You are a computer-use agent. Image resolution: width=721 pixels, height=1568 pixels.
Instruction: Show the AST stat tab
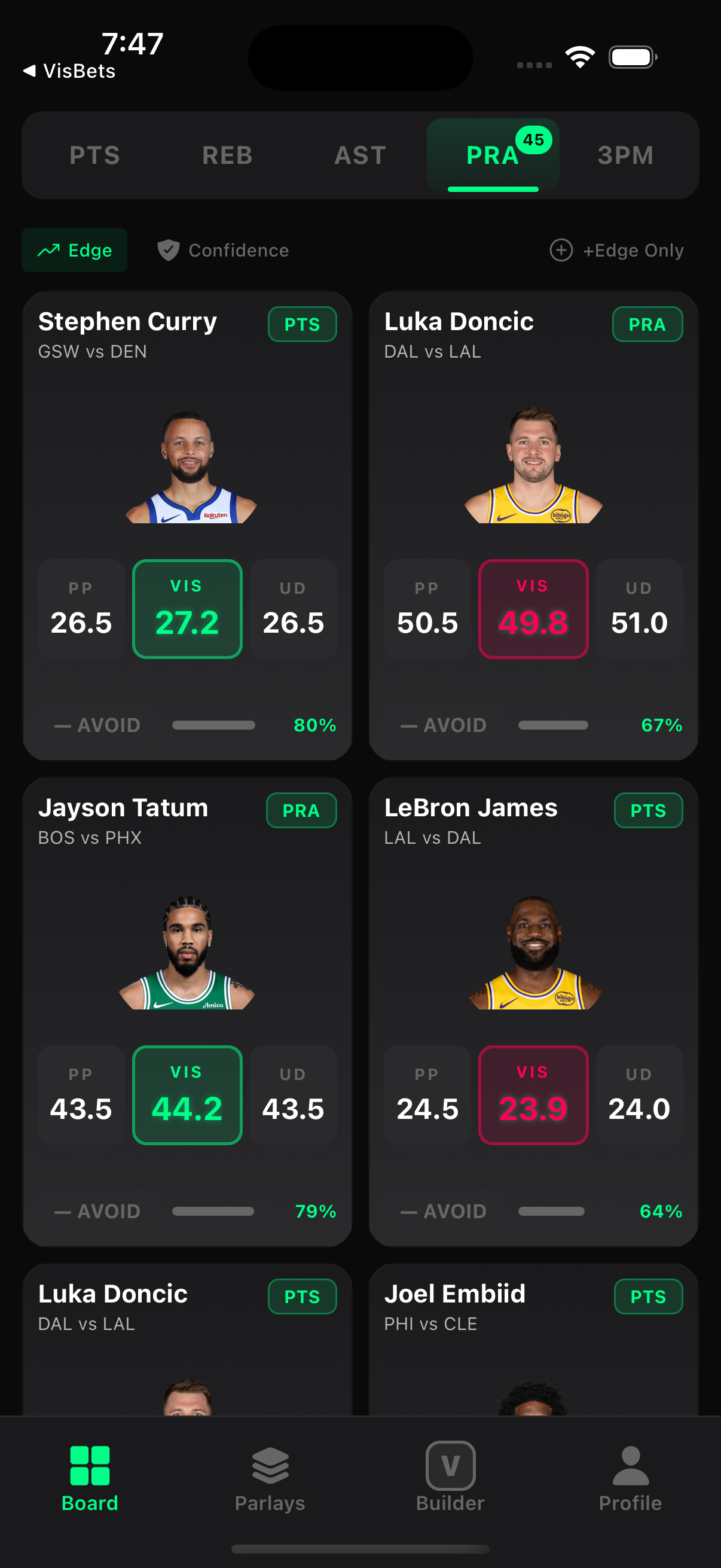tap(360, 155)
